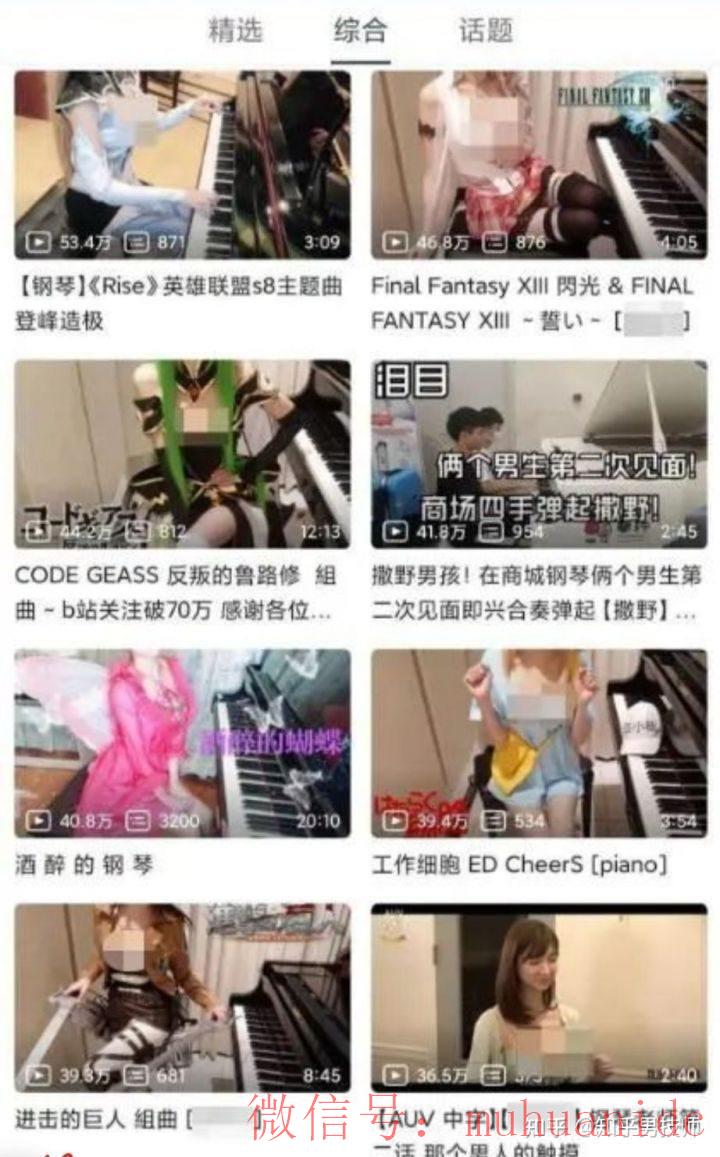Image resolution: width=720 pixels, height=1157 pixels.
Task: Open the 酒醉的钢琴 video
Action: click(182, 743)
